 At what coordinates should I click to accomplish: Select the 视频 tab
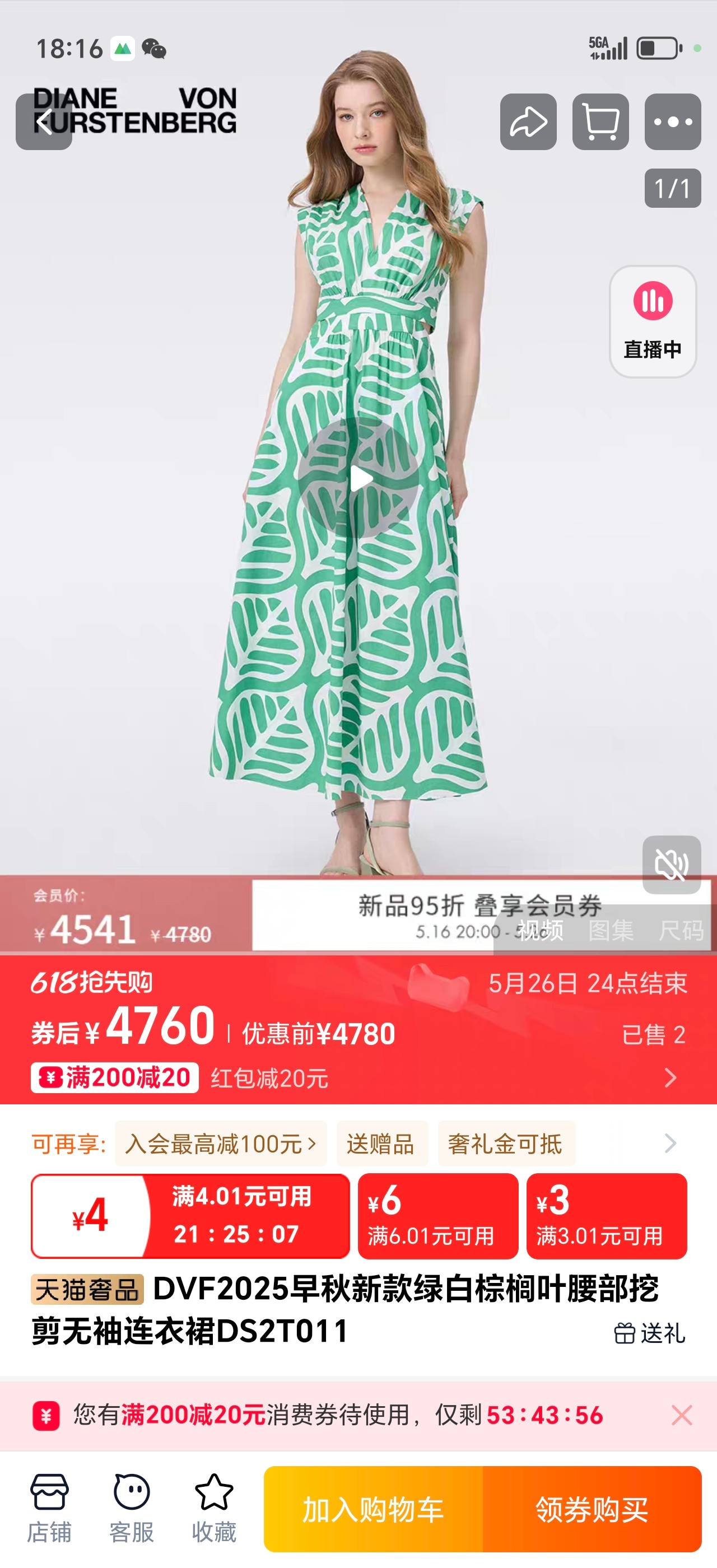click(541, 930)
